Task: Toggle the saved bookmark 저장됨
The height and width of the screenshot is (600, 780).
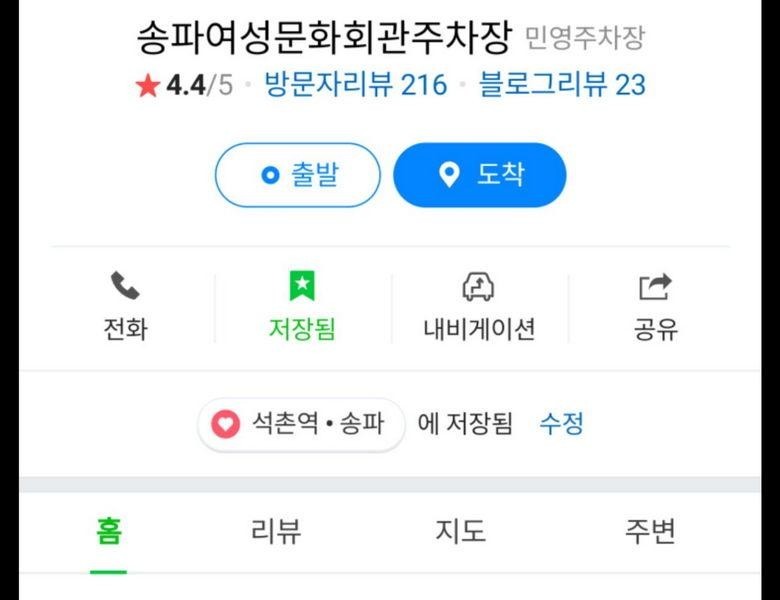Action: pos(302,307)
